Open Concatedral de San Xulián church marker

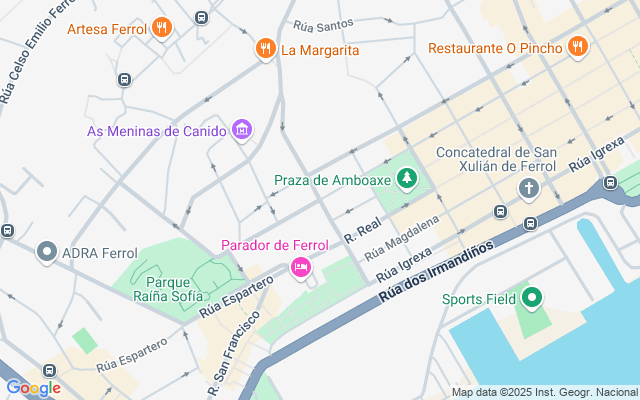[x=528, y=188]
